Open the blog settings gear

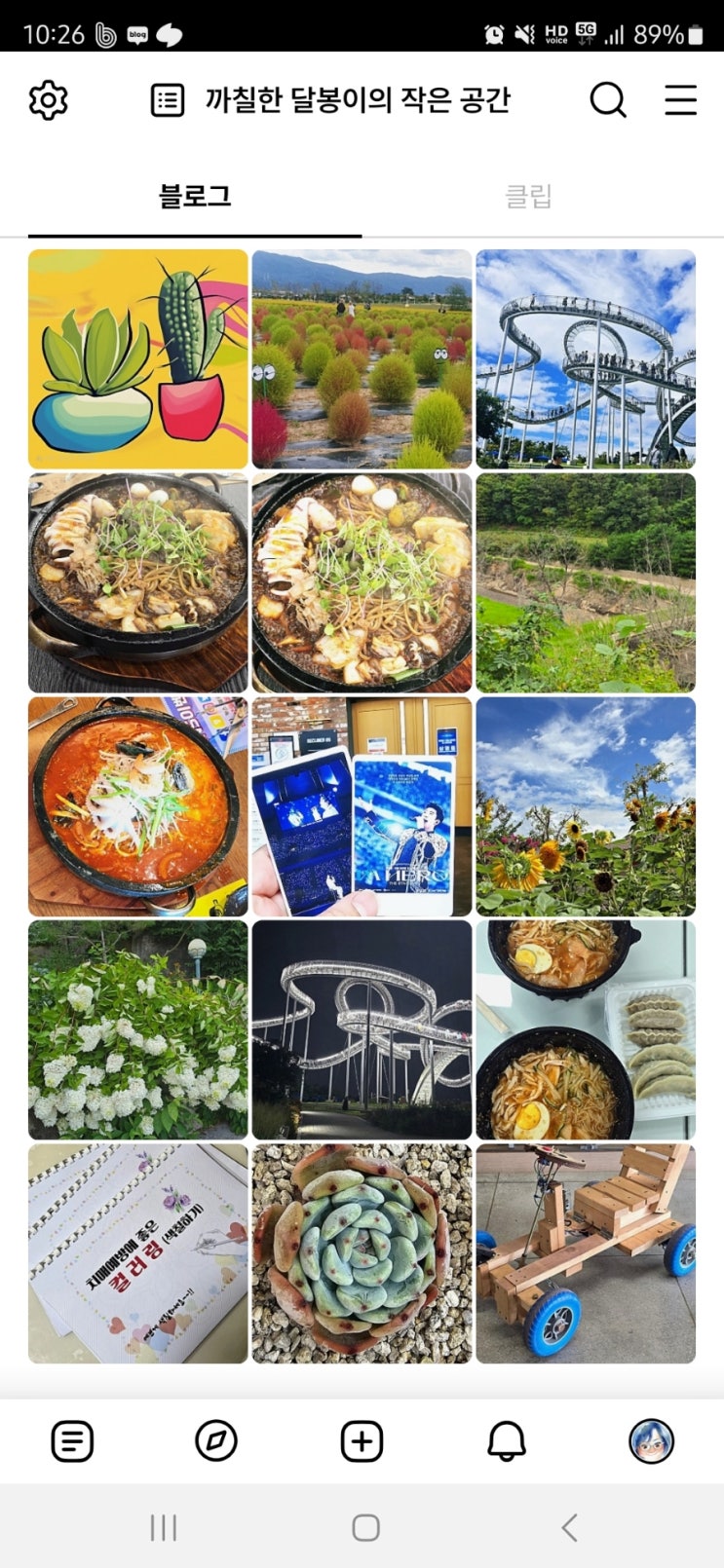[49, 100]
